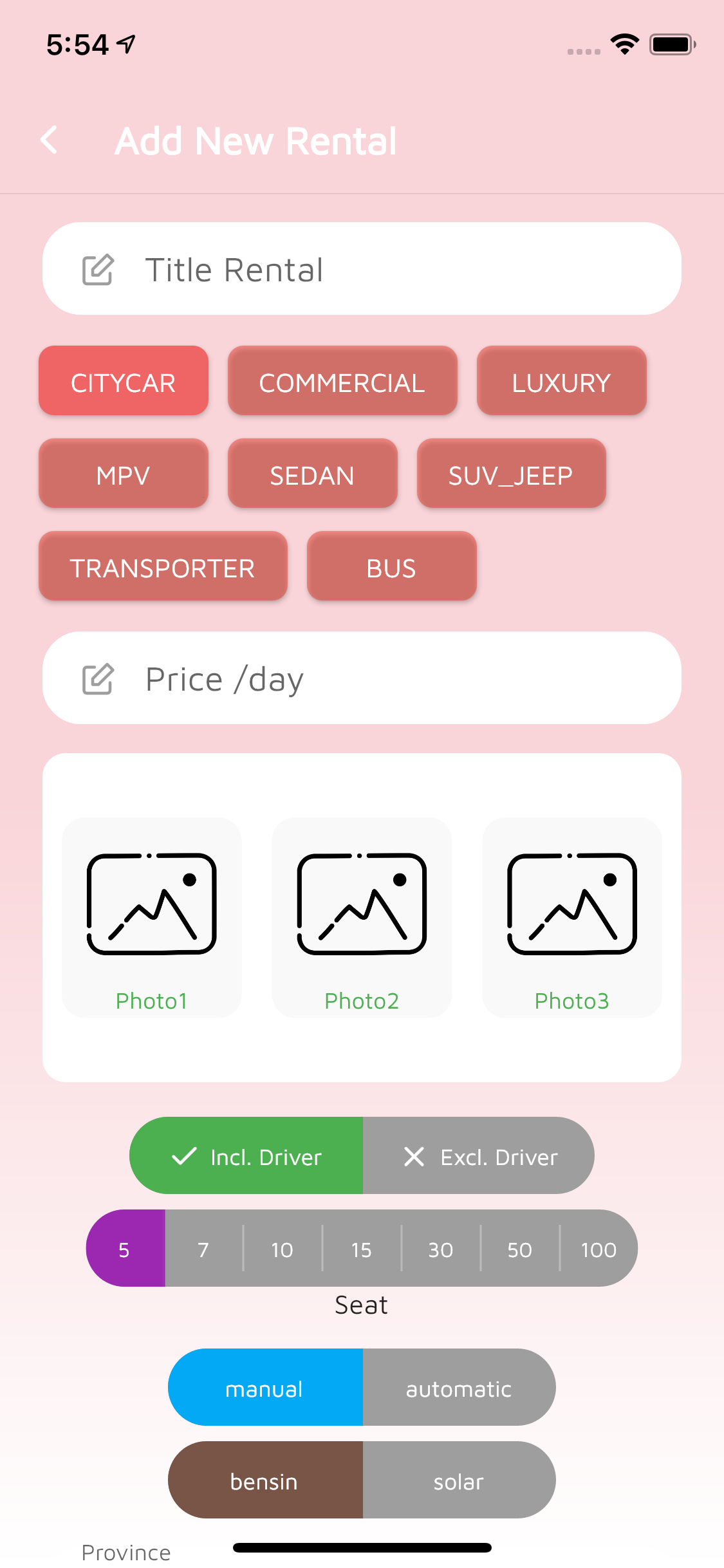This screenshot has height=1568, width=724.
Task: Switch to Excl. Driver option
Action: pos(478,1156)
